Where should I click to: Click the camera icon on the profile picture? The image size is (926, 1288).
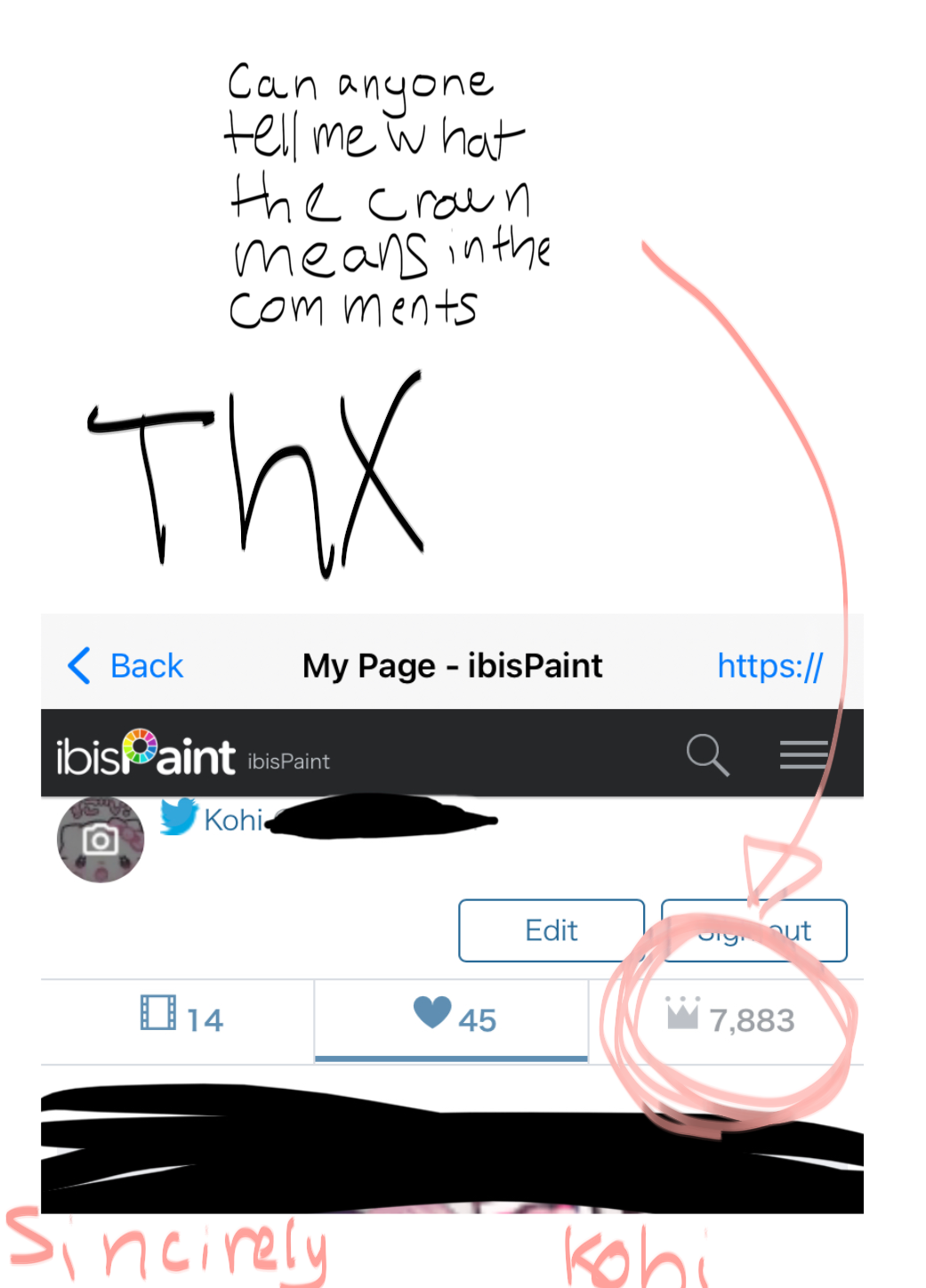(101, 840)
